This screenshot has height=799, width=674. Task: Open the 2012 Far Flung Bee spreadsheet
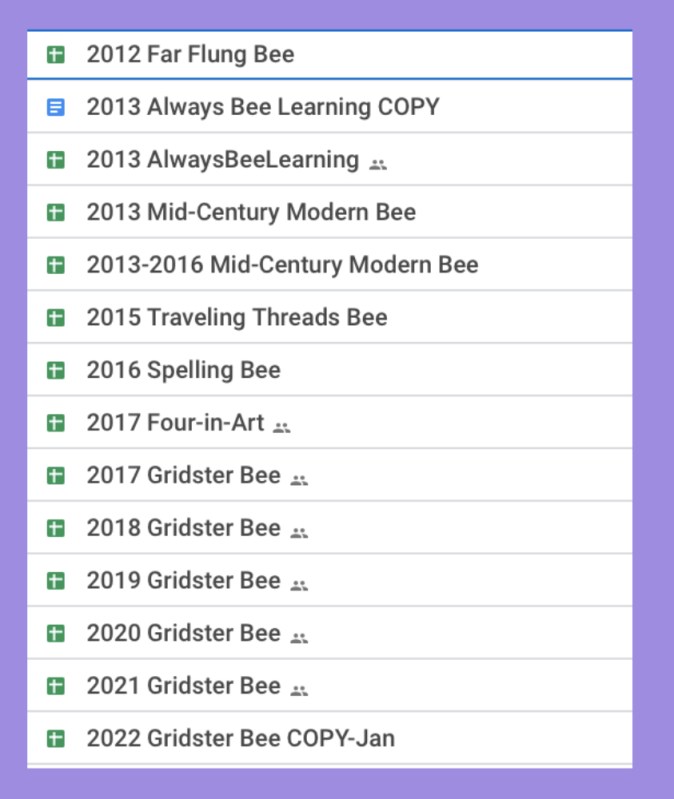pos(190,54)
